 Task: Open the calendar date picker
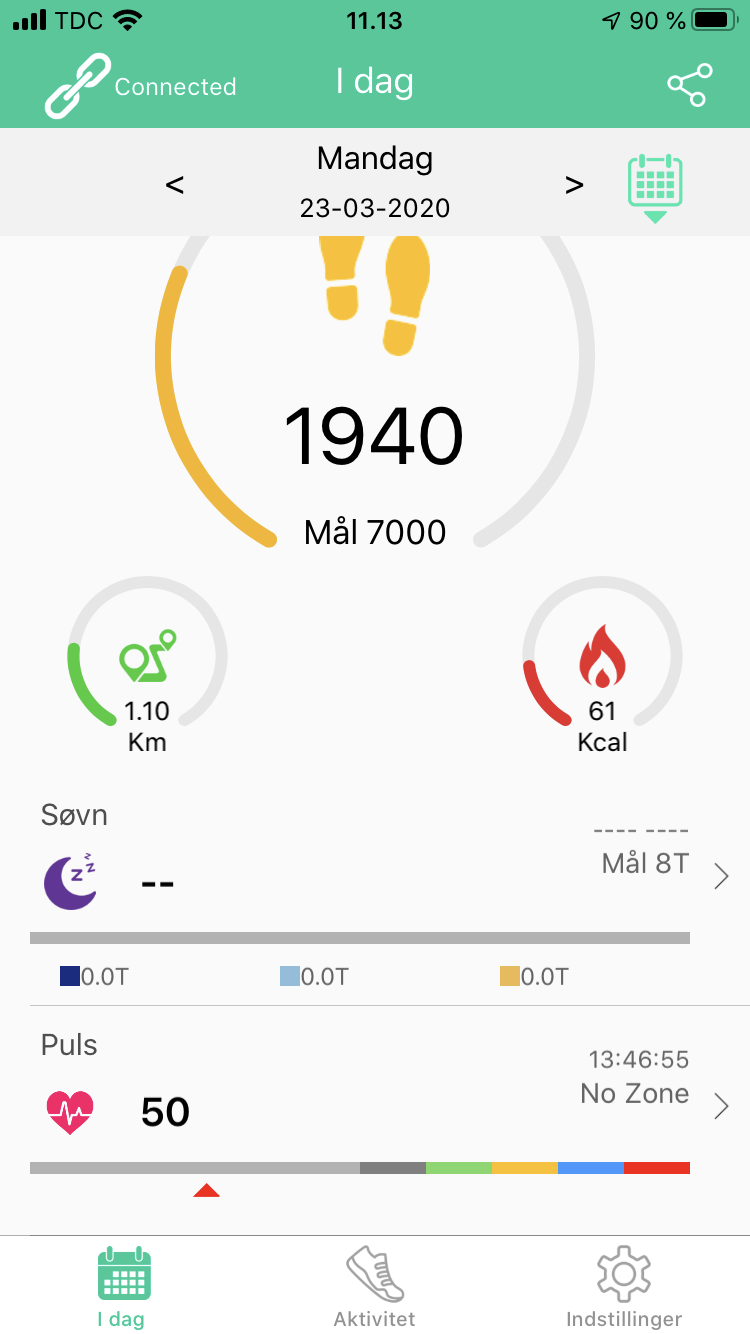pyautogui.click(x=655, y=187)
